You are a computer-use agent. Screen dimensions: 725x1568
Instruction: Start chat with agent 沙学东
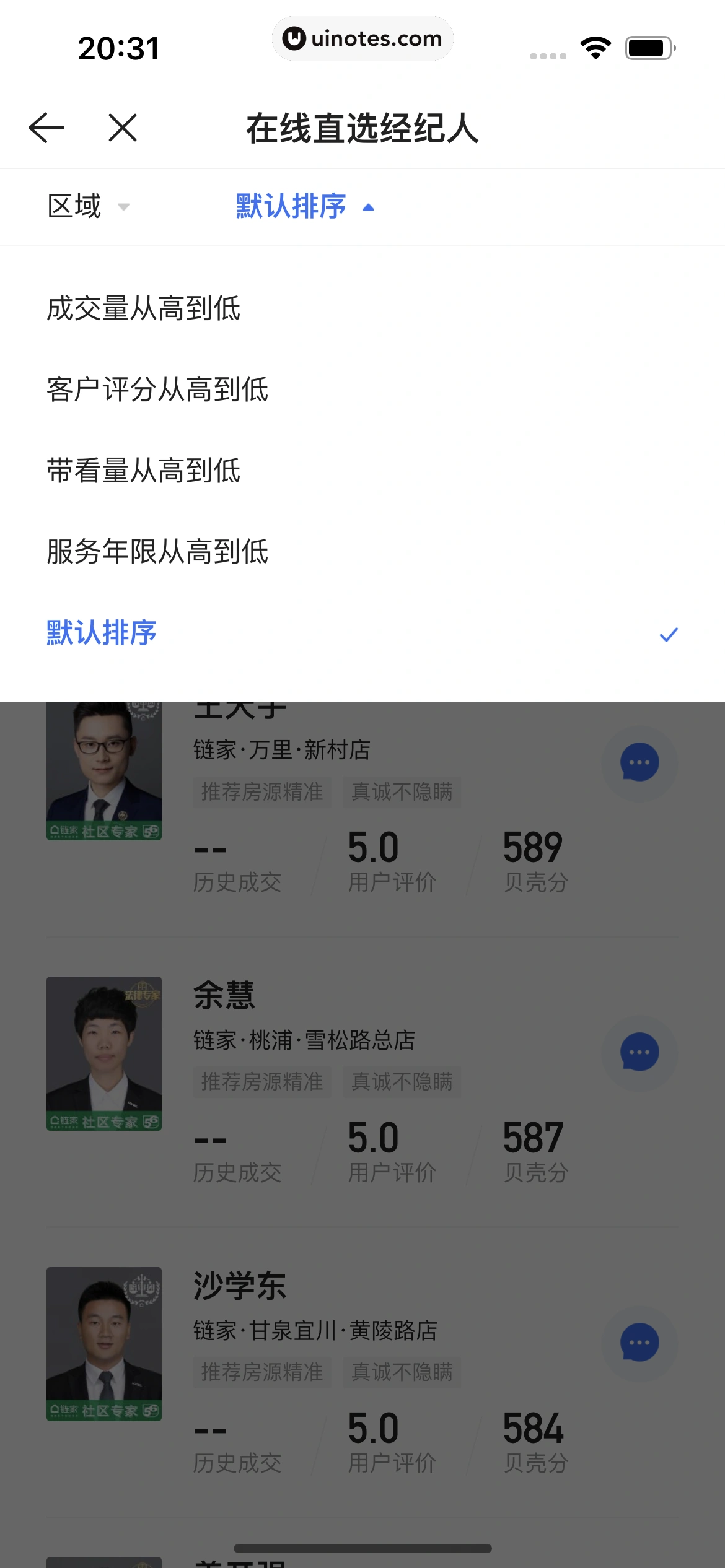click(639, 1343)
